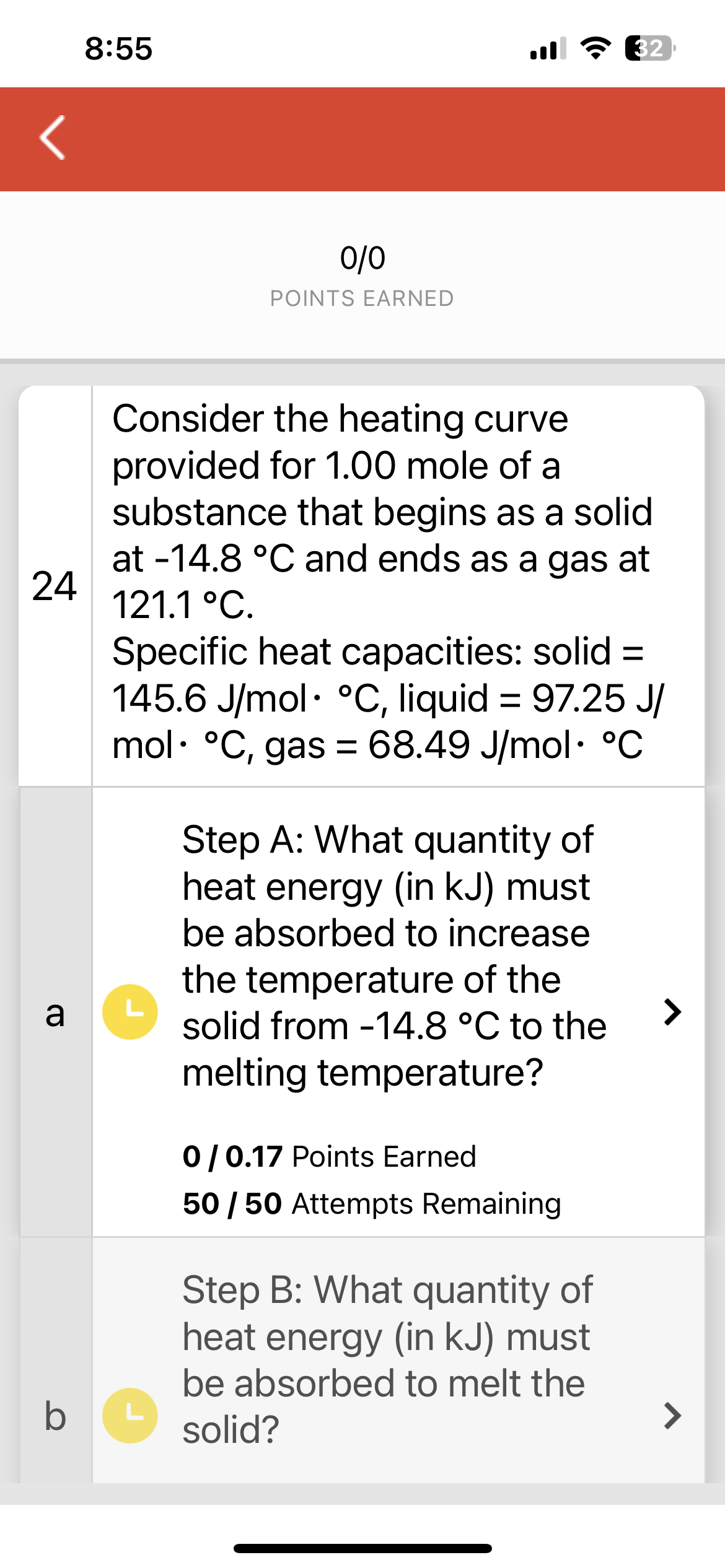Viewport: 725px width, 1568px height.
Task: Open Step B about melting the solid
Action: [x=398, y=1360]
